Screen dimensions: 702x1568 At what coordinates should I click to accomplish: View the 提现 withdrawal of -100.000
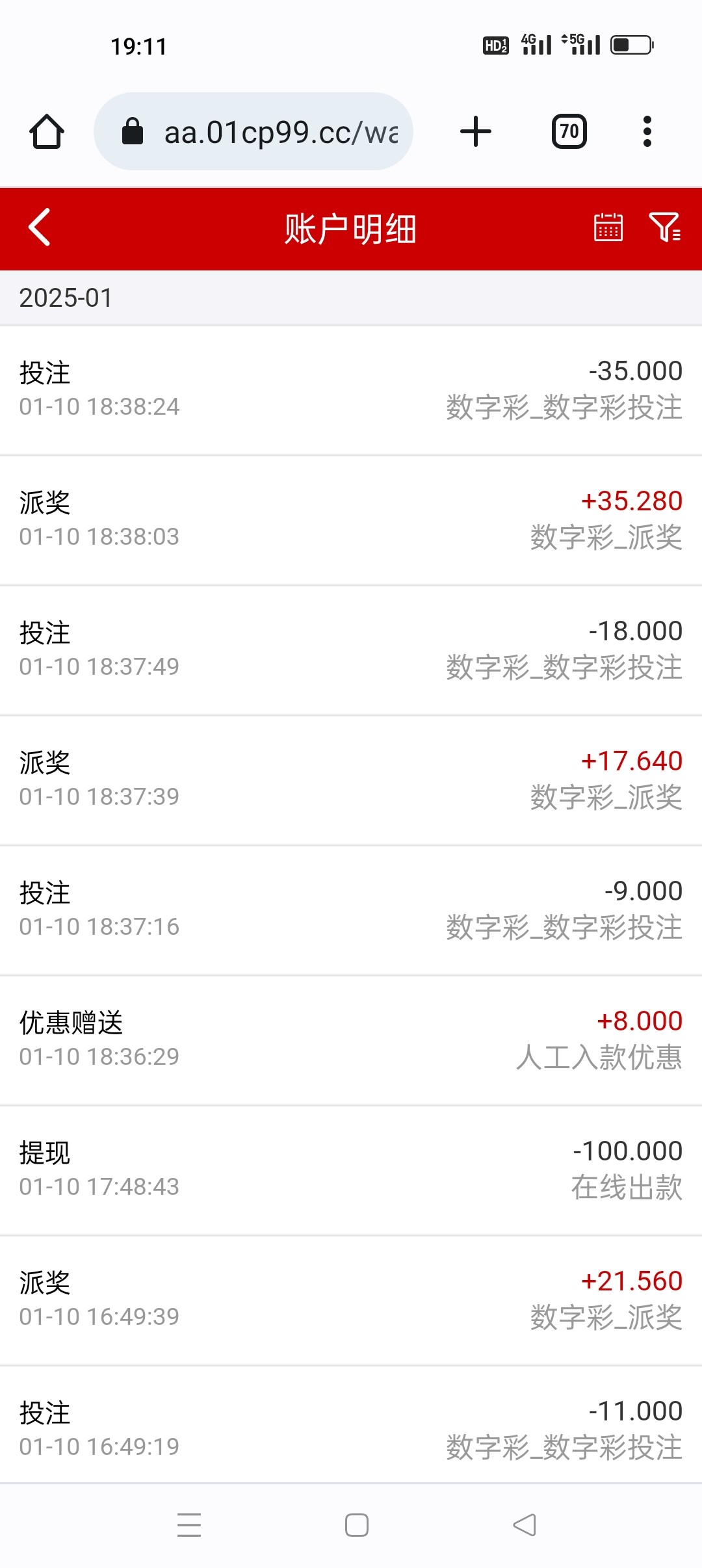tap(351, 1170)
